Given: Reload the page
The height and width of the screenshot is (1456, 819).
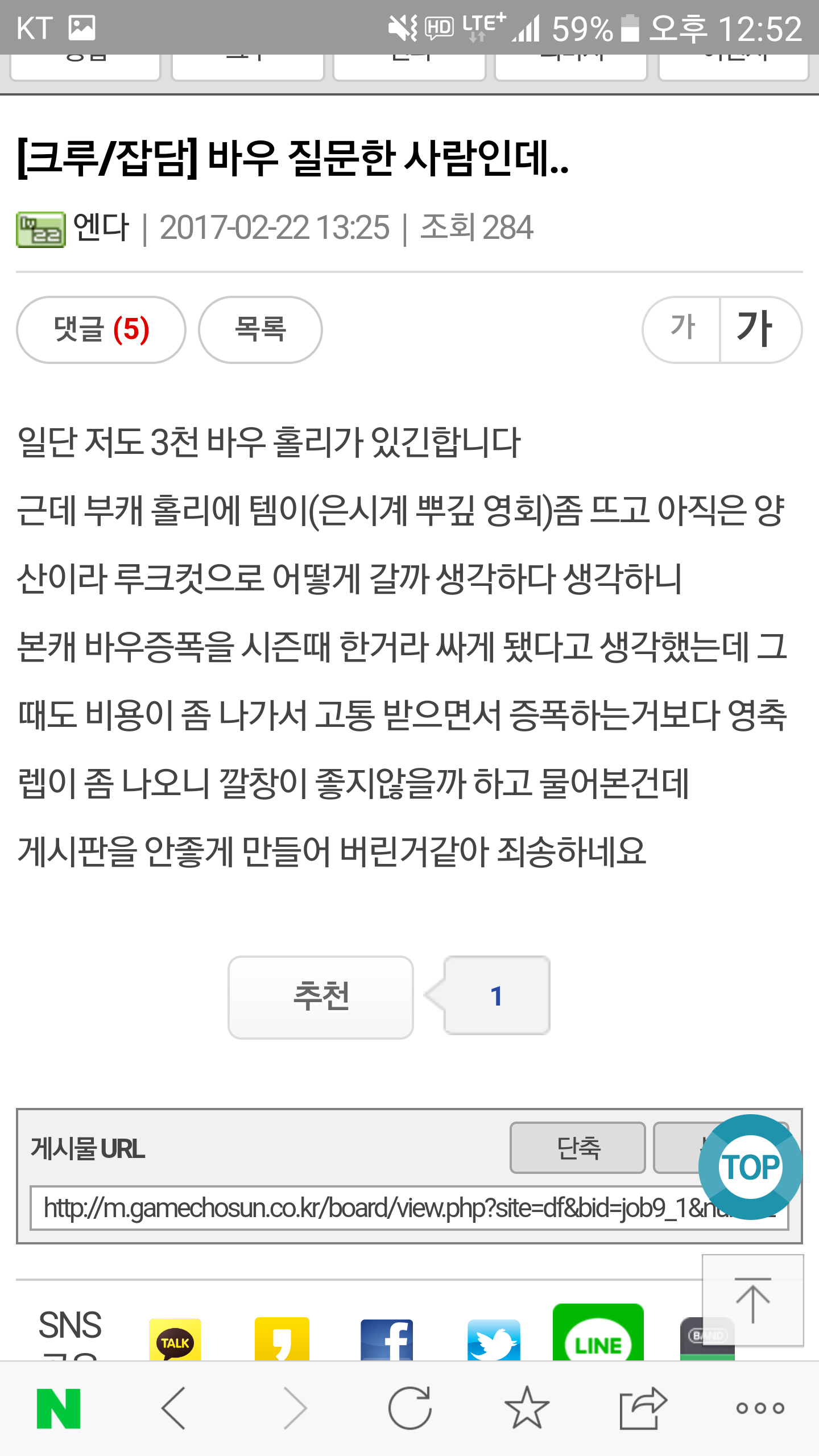Looking at the screenshot, I should [x=409, y=1409].
